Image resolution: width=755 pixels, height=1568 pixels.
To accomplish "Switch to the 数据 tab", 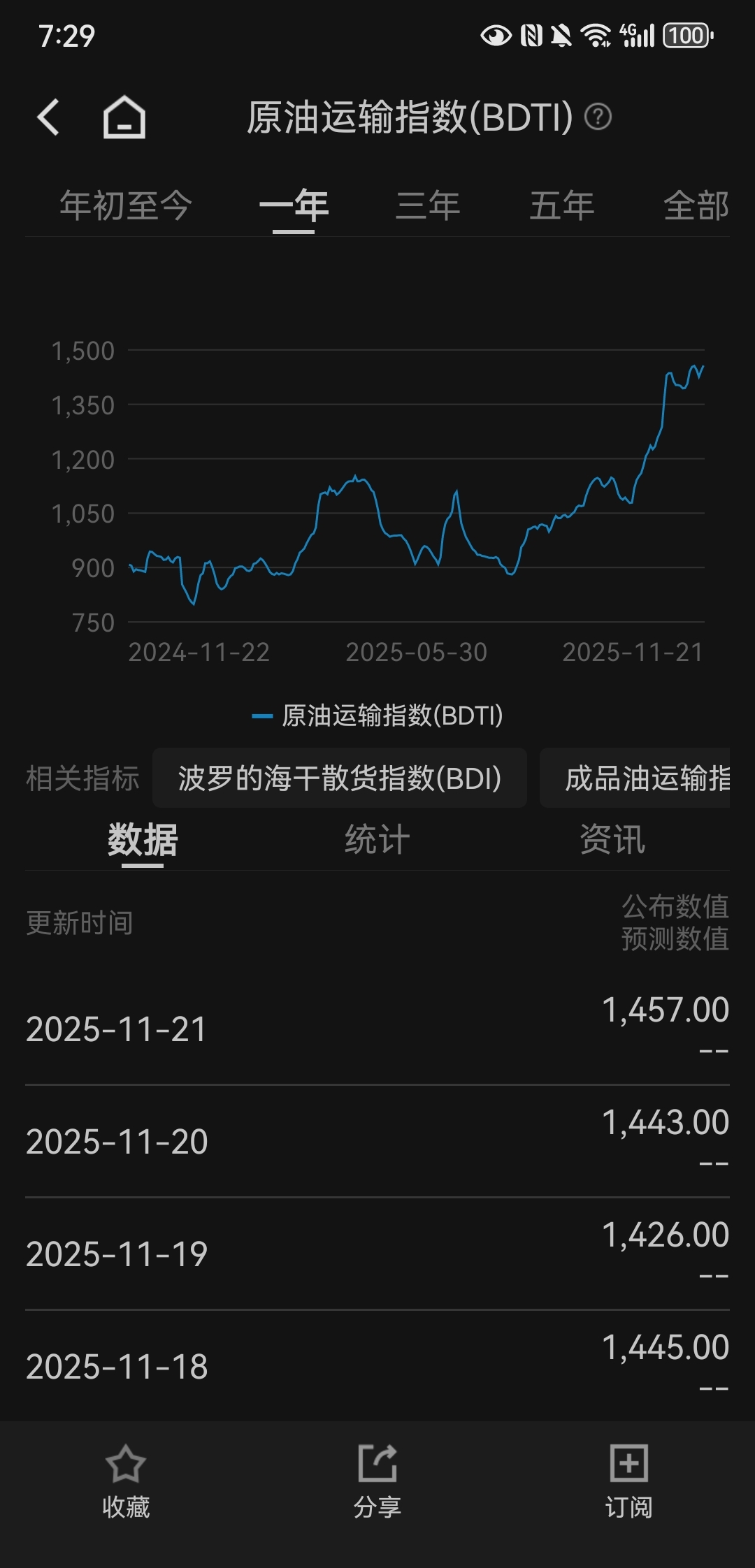I will [x=143, y=839].
